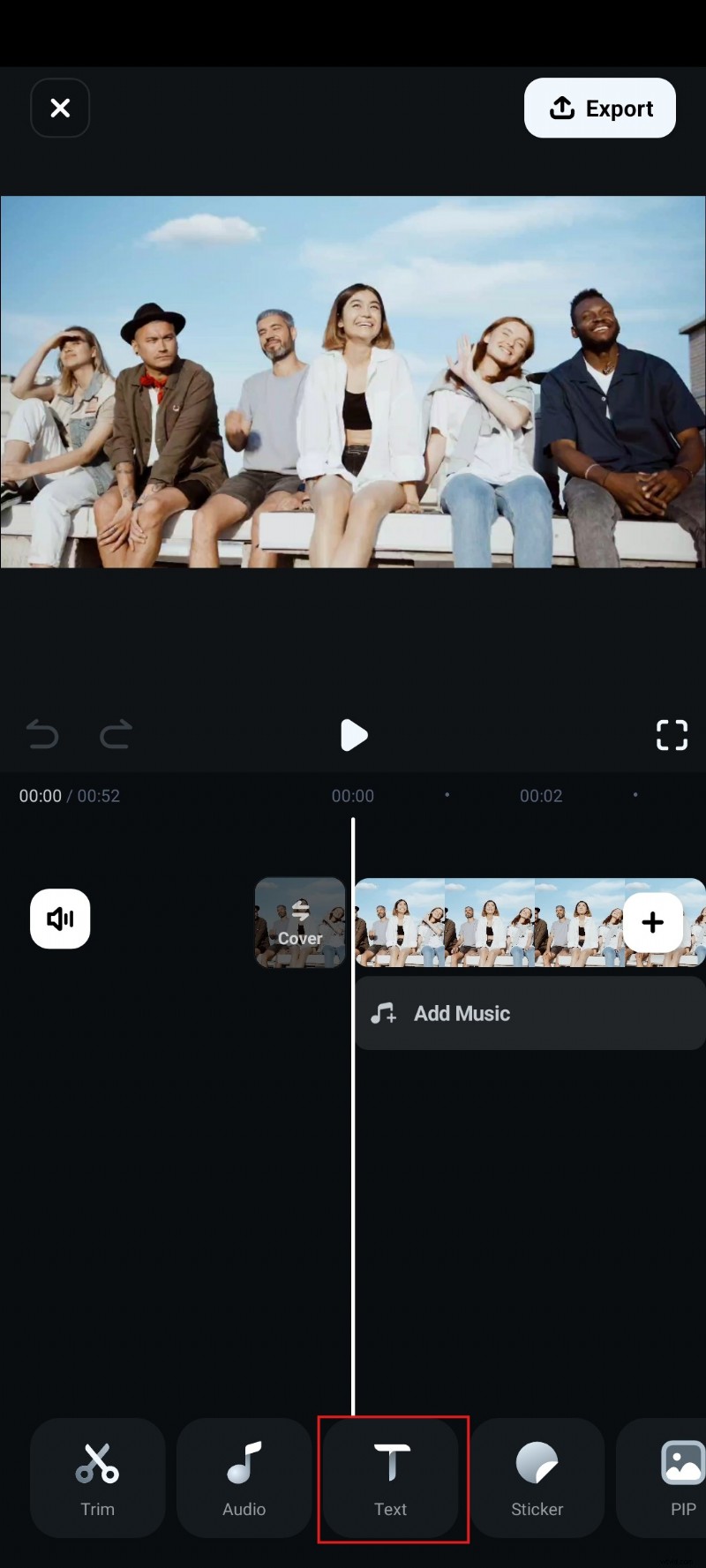Play the video preview
The width and height of the screenshot is (706, 1568).
[353, 734]
